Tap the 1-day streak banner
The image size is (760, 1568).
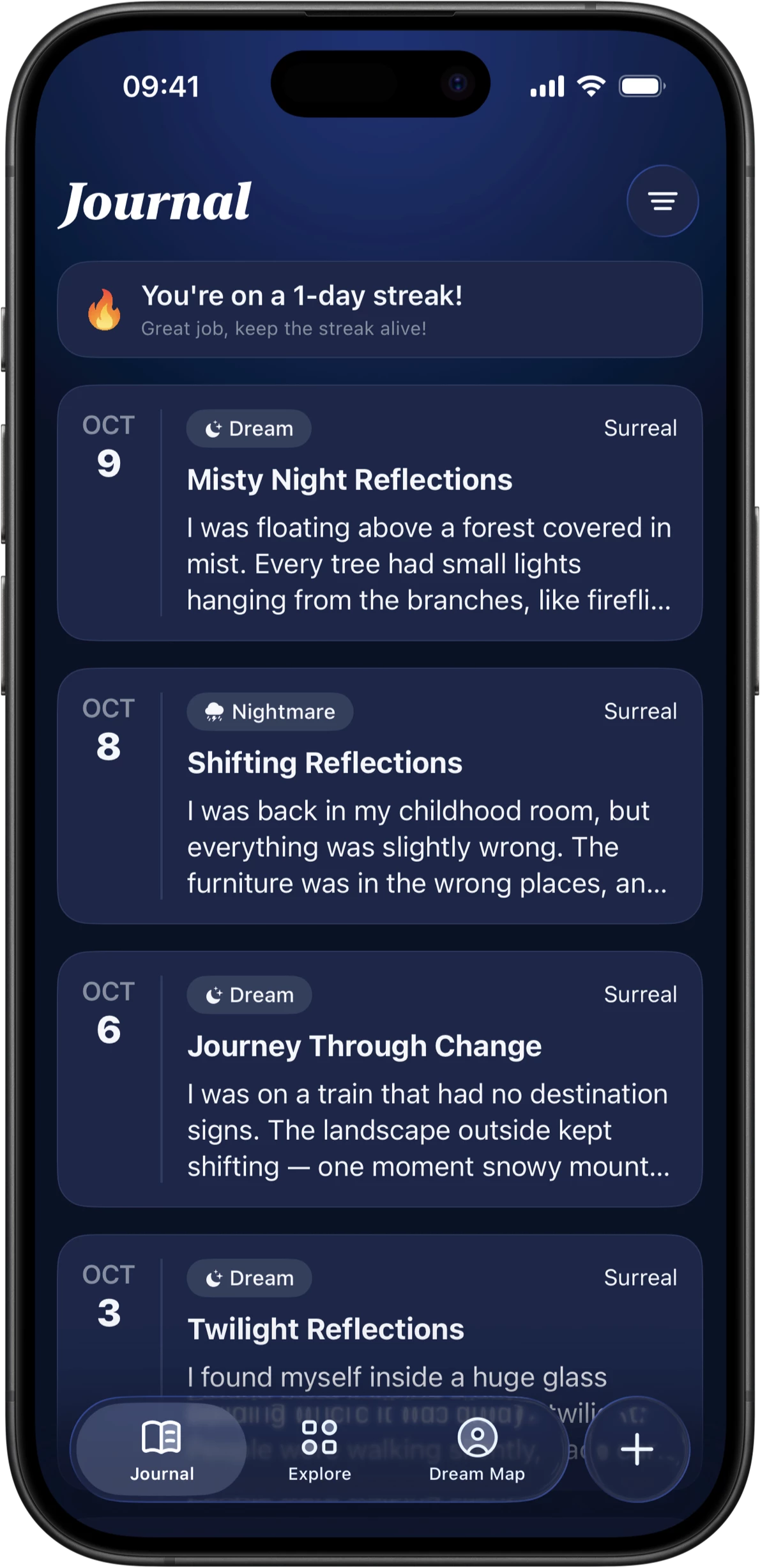coord(380,310)
